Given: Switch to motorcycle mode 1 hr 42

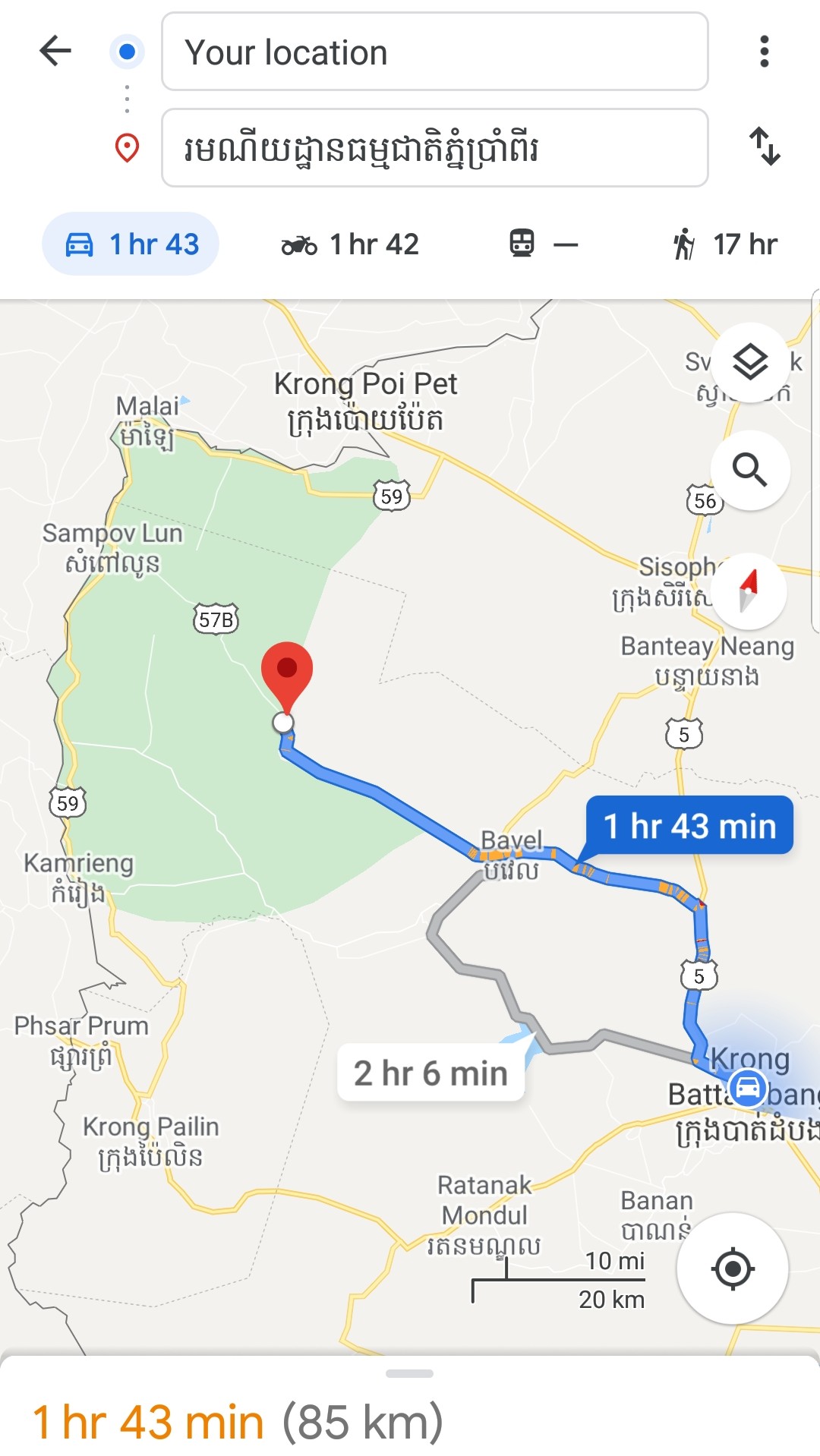Looking at the screenshot, I should click(349, 244).
